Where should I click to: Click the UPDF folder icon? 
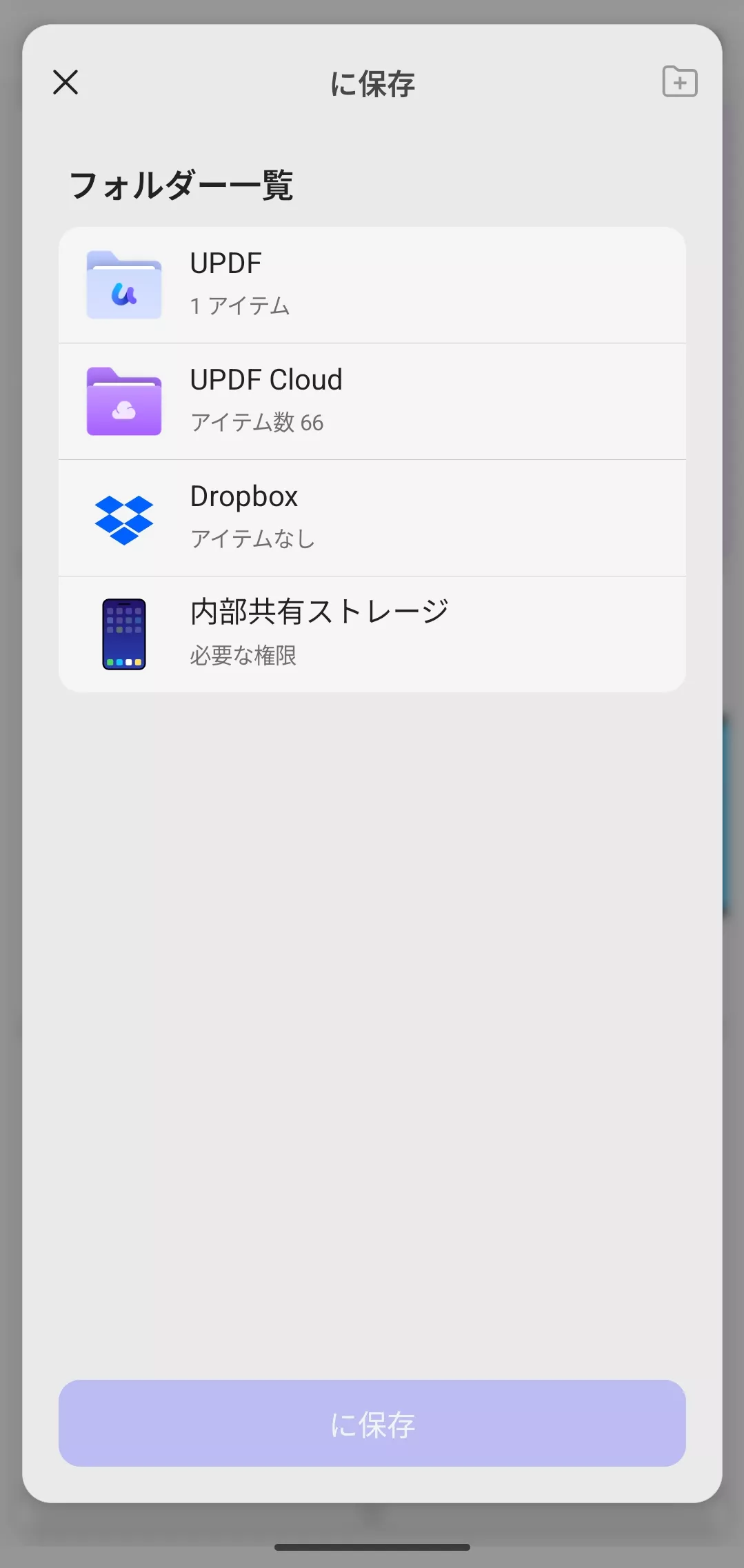tap(124, 285)
